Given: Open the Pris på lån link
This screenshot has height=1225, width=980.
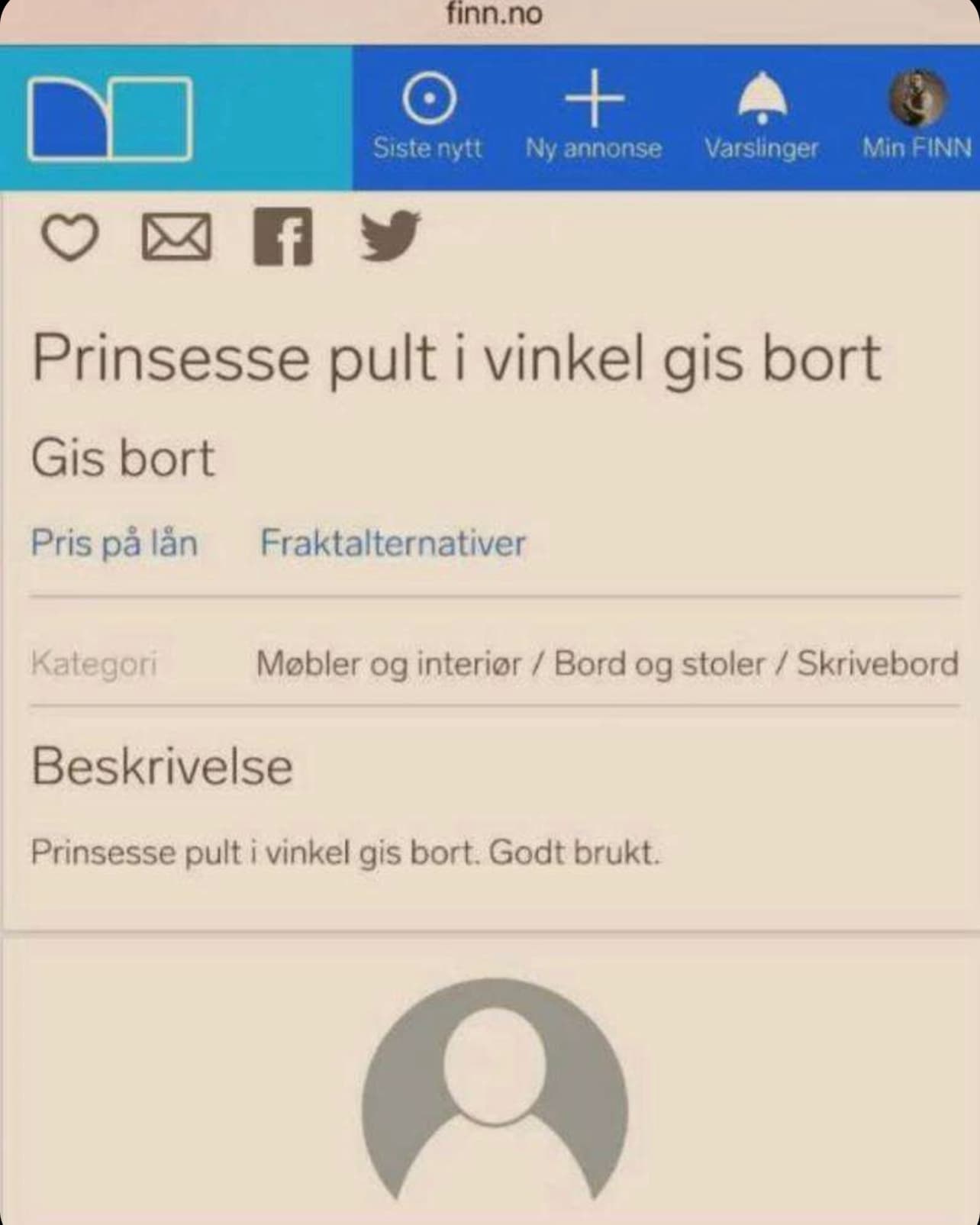Looking at the screenshot, I should pos(114,543).
